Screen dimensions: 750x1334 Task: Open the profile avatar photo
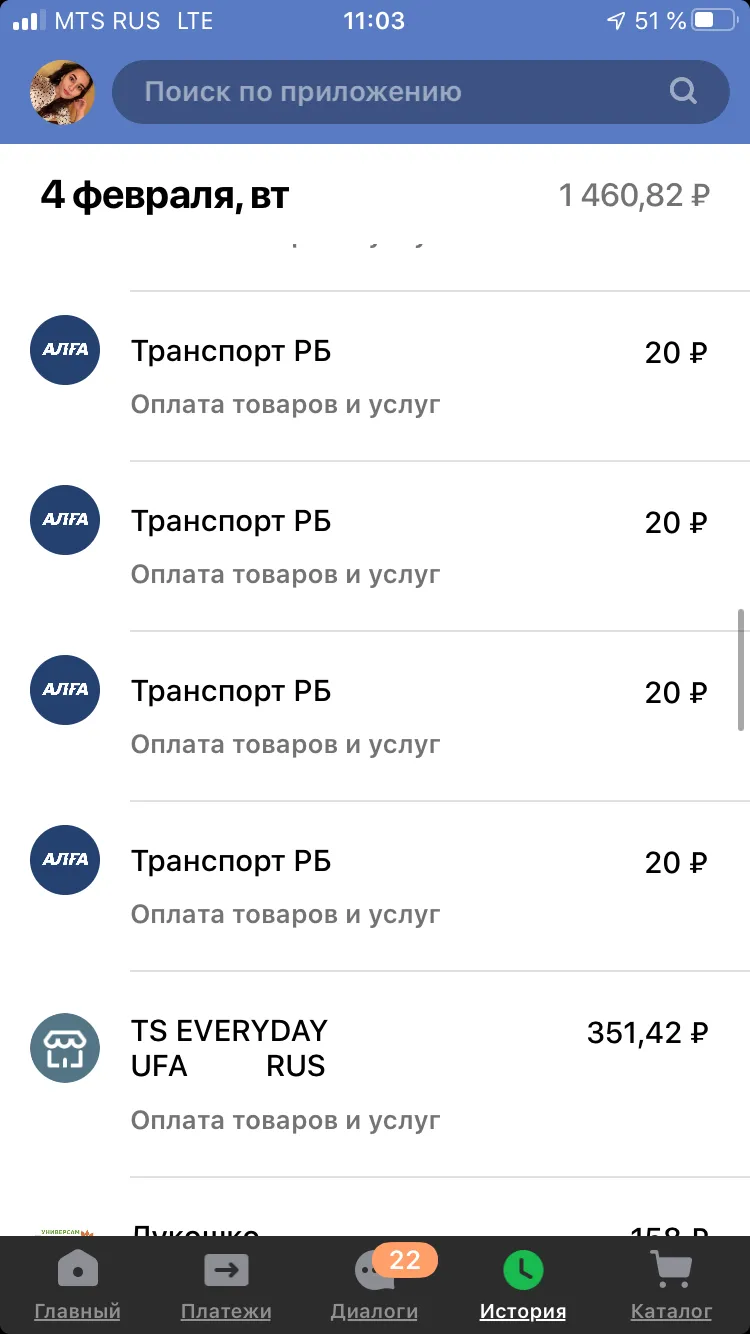[x=64, y=92]
